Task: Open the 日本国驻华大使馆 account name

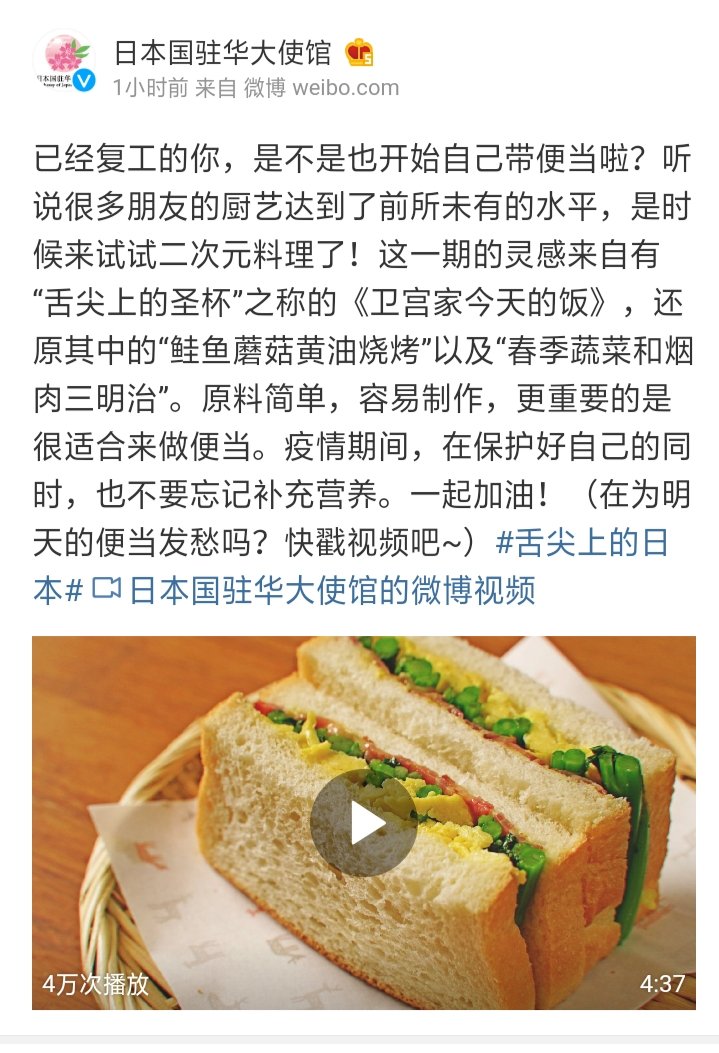Action: (x=222, y=52)
